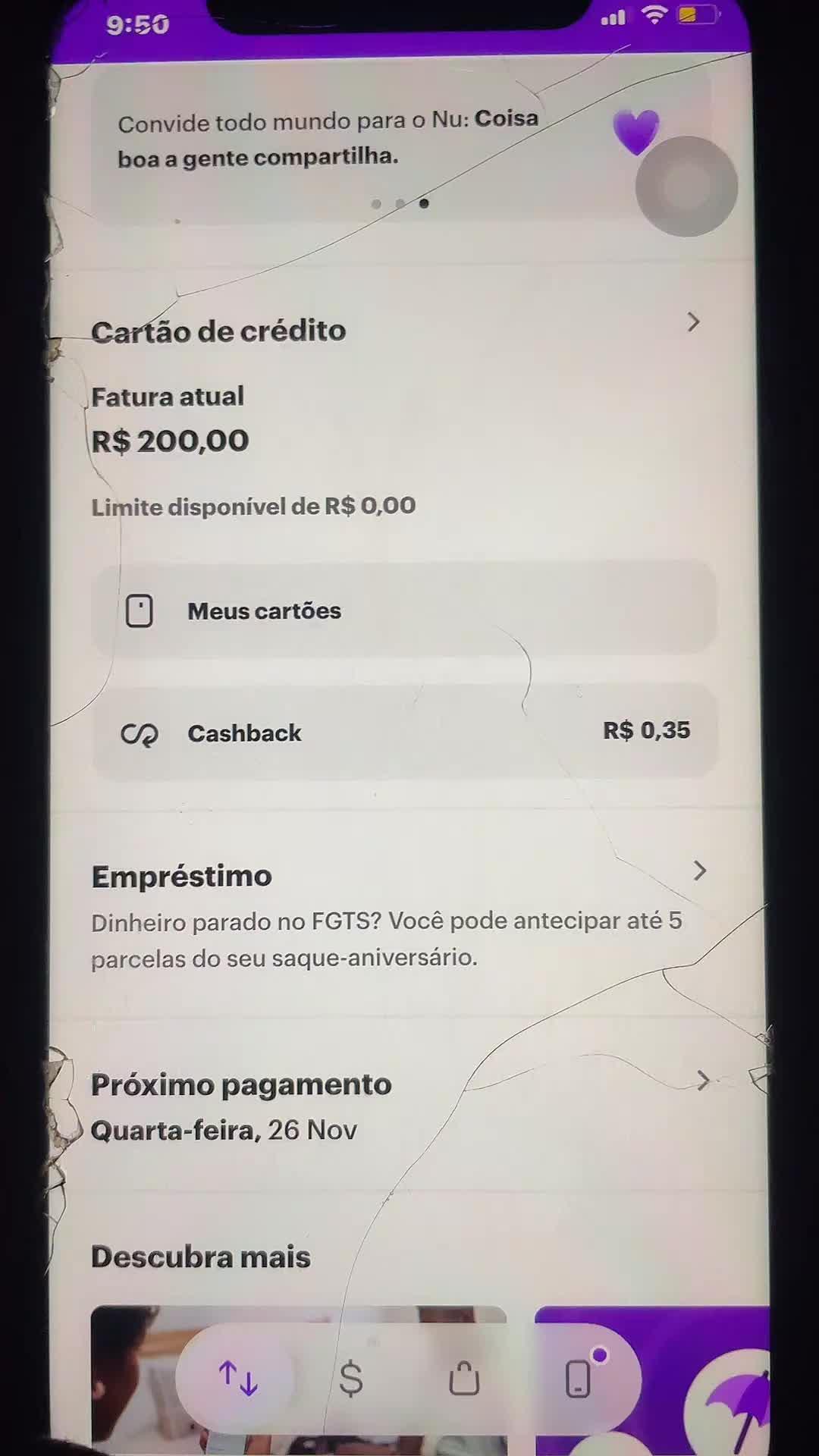
Task: Switch to the shopping bag tab
Action: [464, 1378]
